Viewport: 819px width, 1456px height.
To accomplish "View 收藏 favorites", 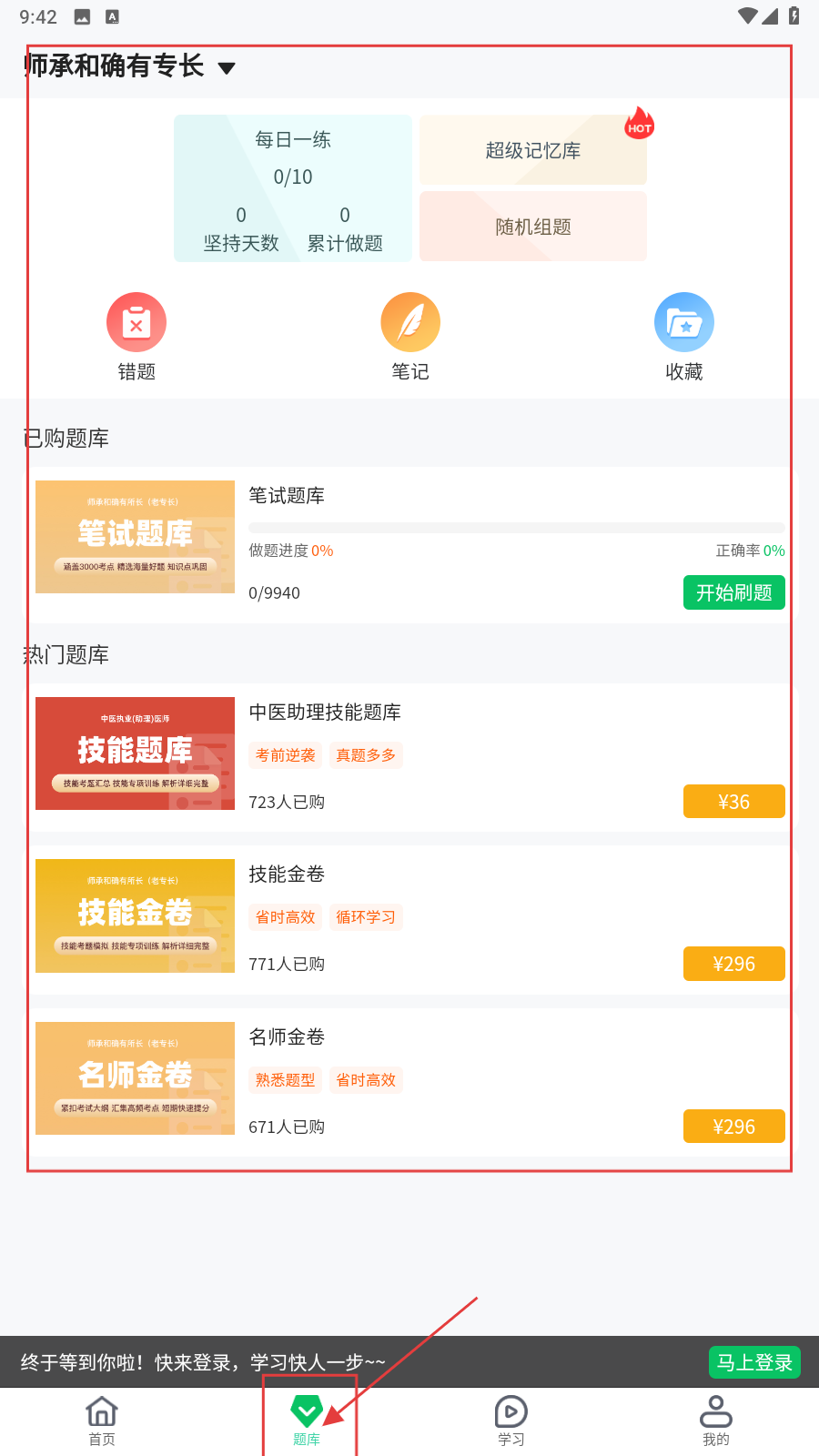I will (x=684, y=323).
